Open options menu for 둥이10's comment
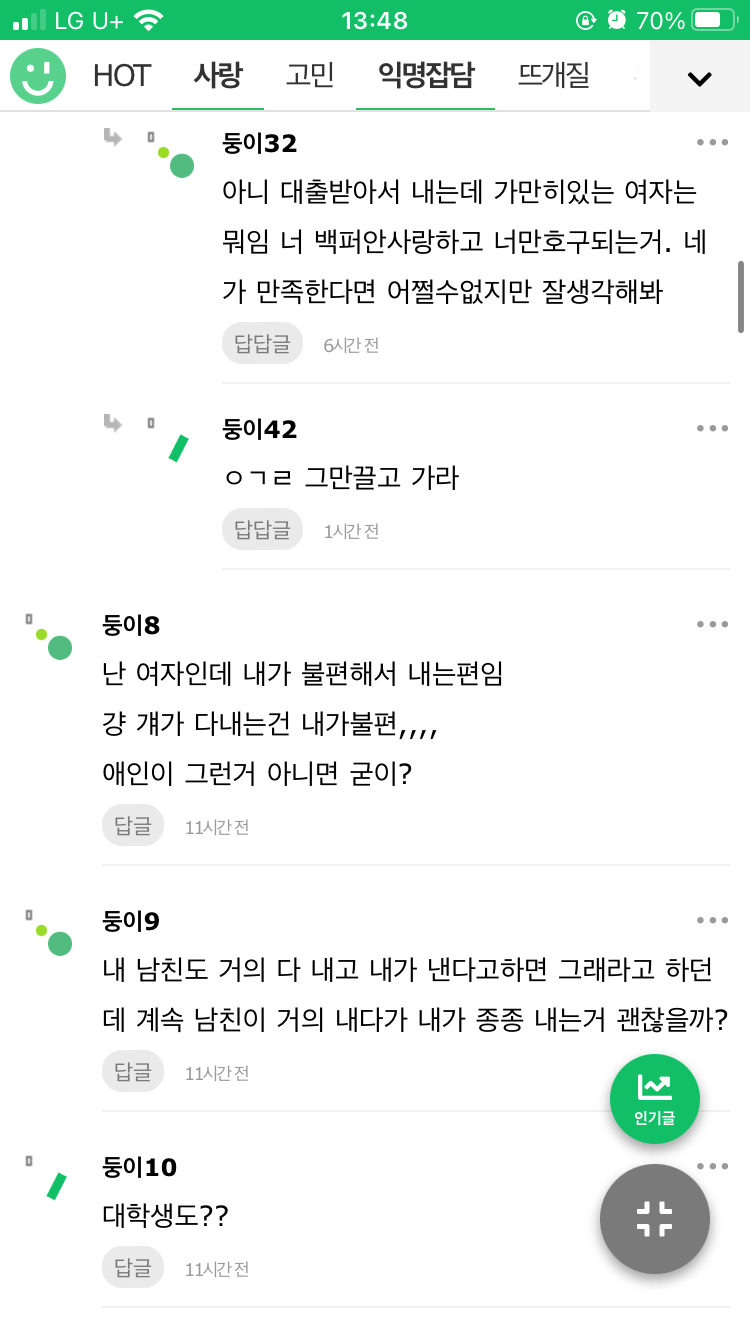Screen dimensions: 750x1334 click(712, 1166)
